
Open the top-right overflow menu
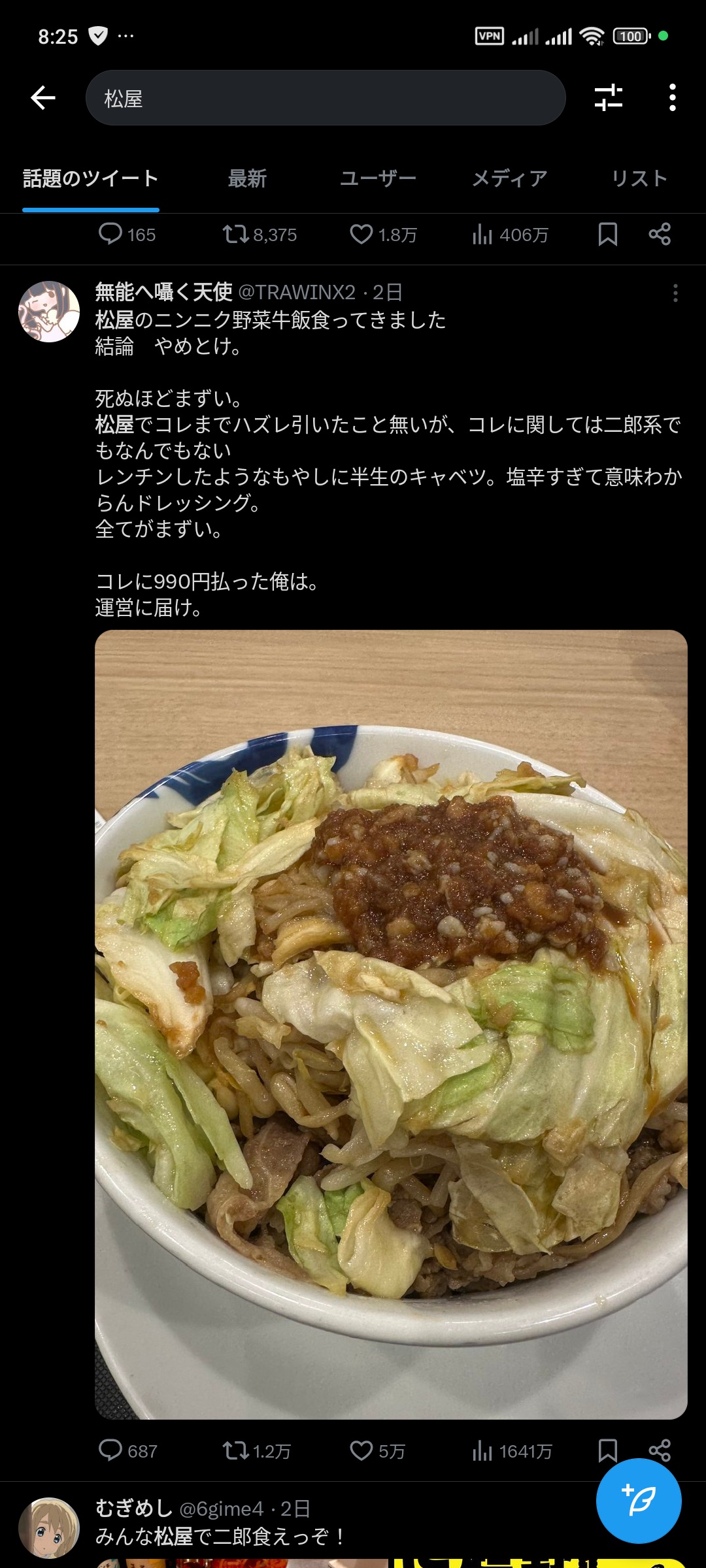click(672, 98)
